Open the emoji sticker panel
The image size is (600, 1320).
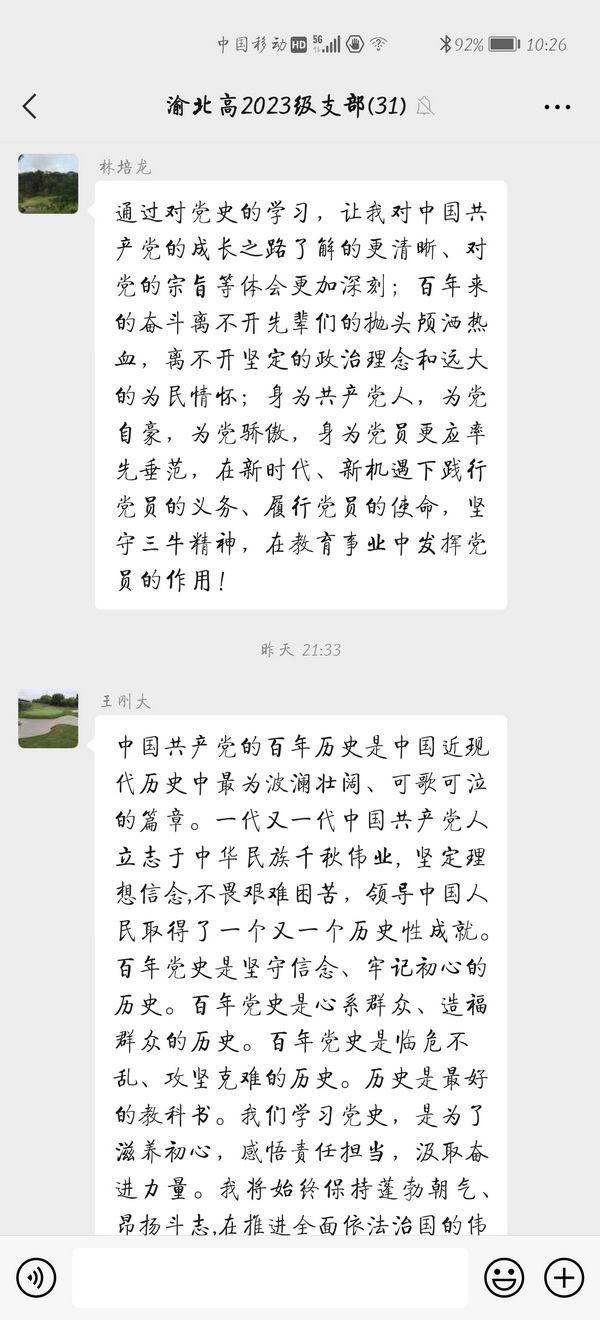pos(505,1277)
